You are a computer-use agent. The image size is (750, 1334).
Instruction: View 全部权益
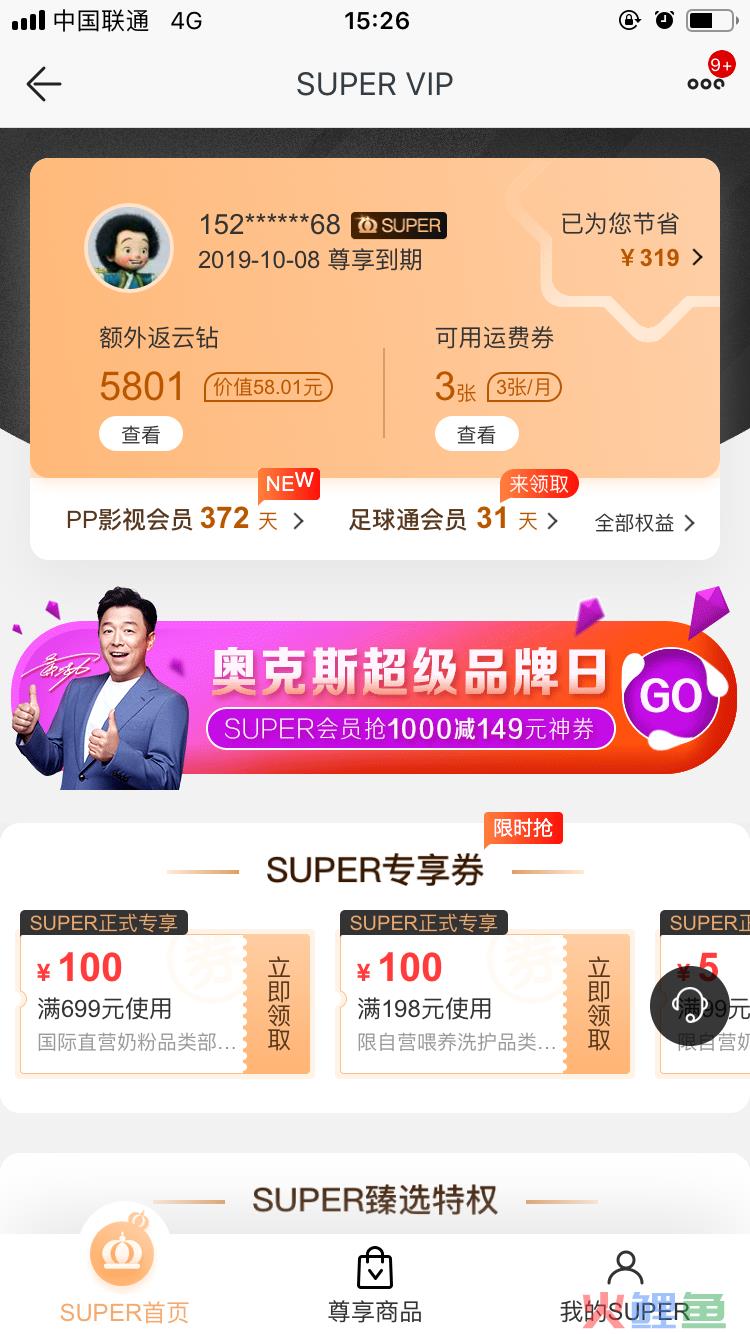[644, 523]
